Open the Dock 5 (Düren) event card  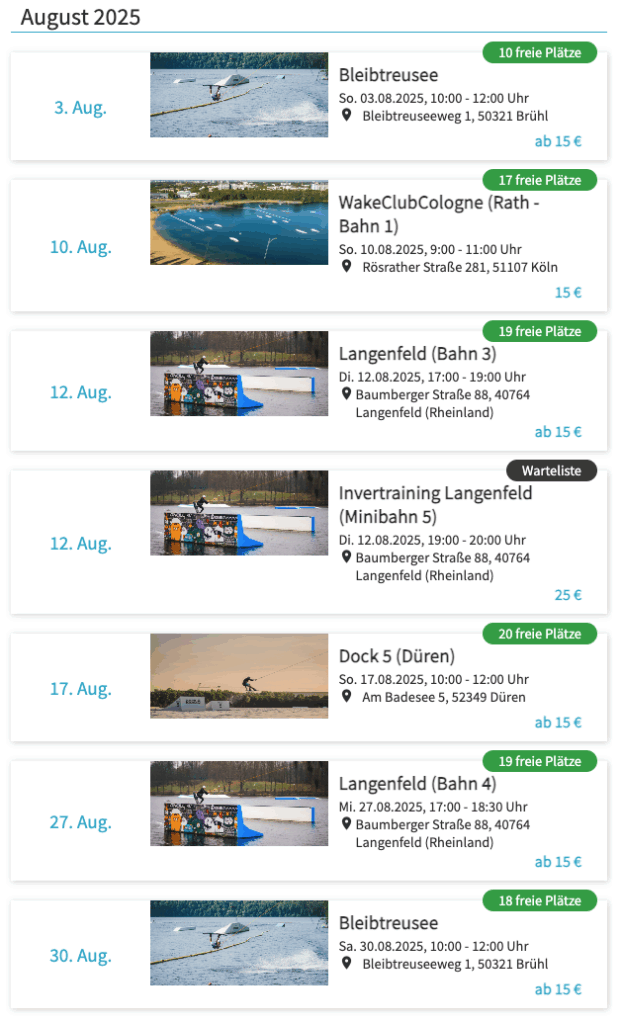(396, 657)
